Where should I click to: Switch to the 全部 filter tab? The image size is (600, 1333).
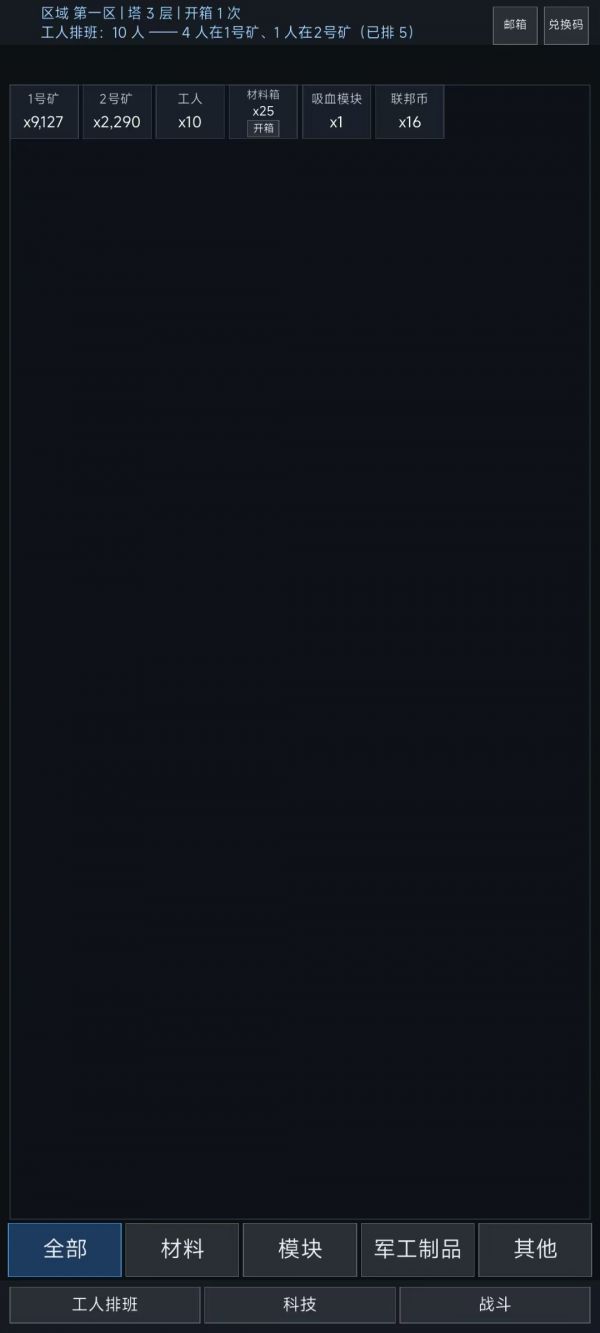coord(65,1249)
